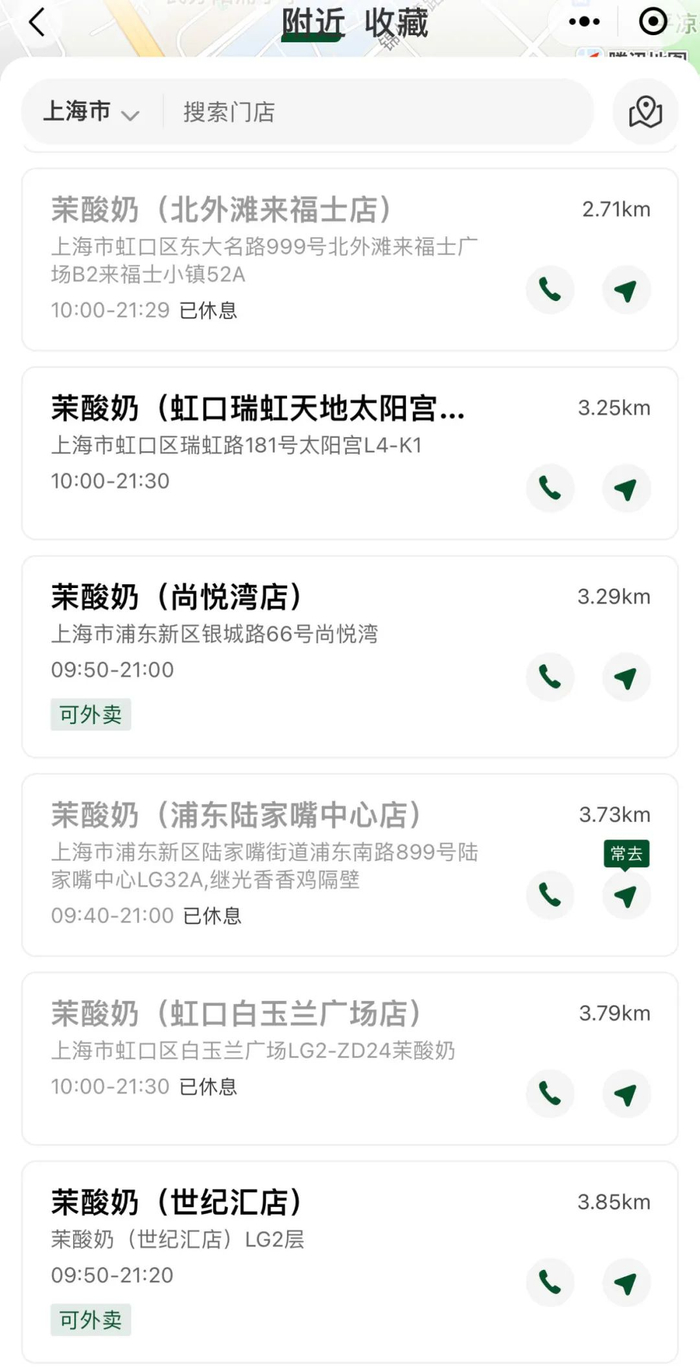Screen dimensions: 700x1368
Task: Call the 世纪汇店 store
Action: [550, 1283]
